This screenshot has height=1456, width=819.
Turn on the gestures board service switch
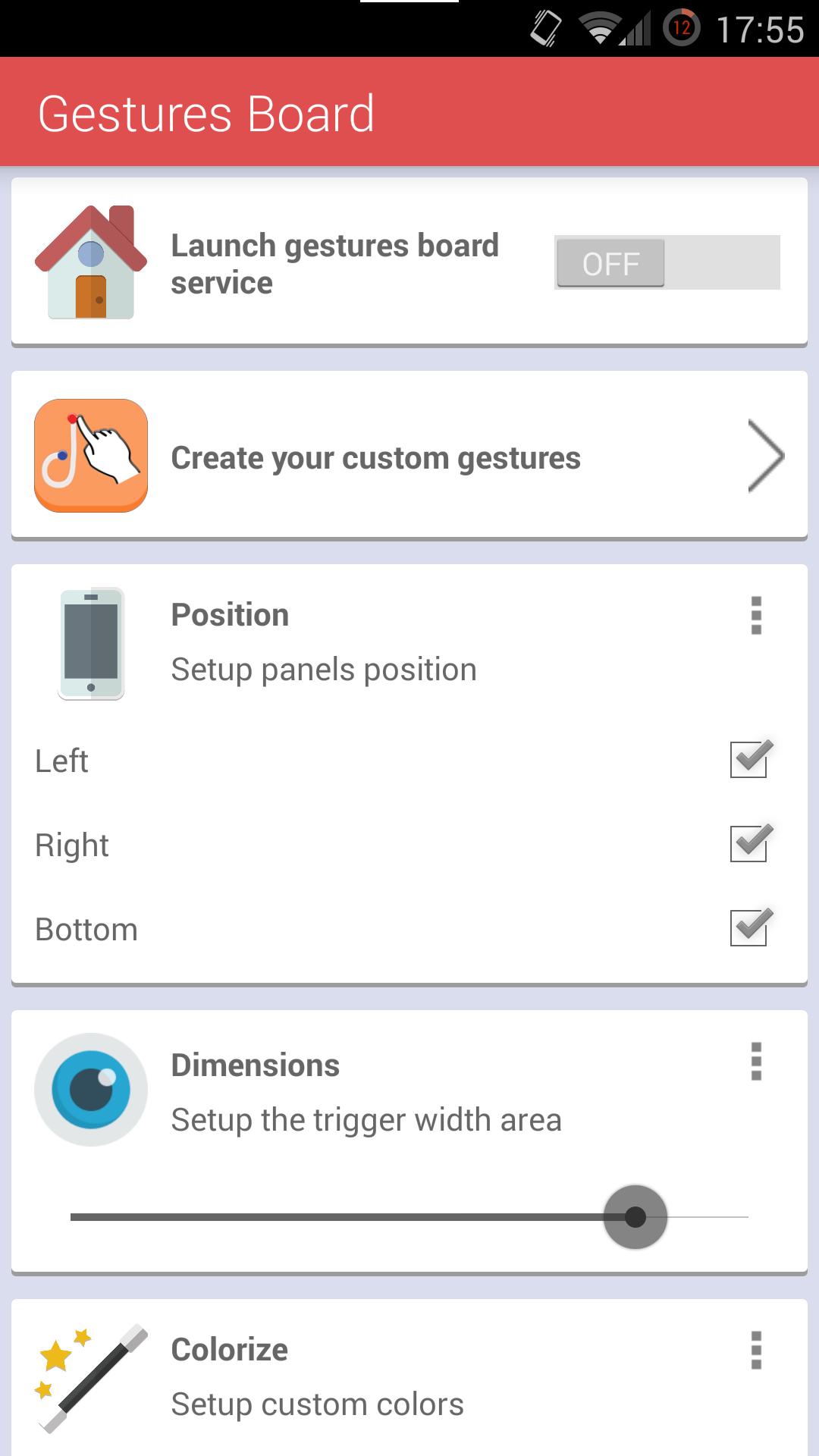(x=666, y=263)
